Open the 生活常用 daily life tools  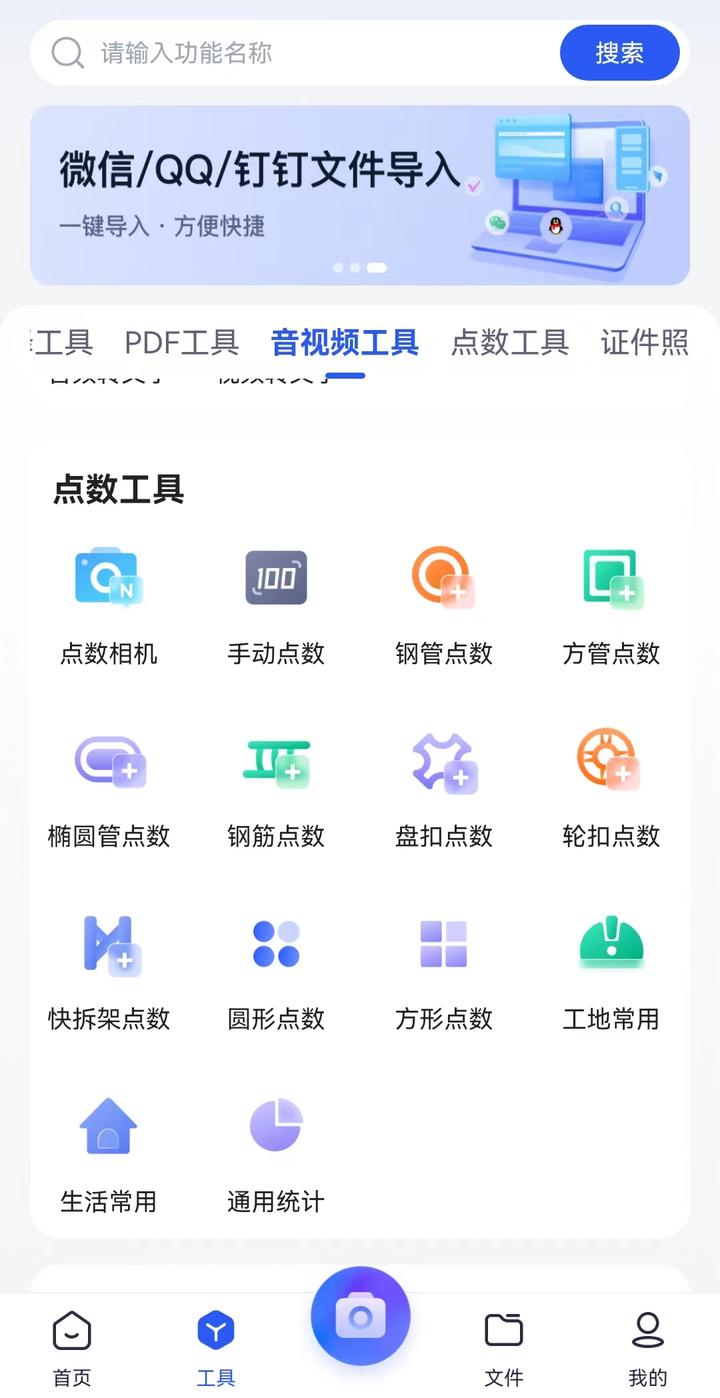tap(108, 1148)
